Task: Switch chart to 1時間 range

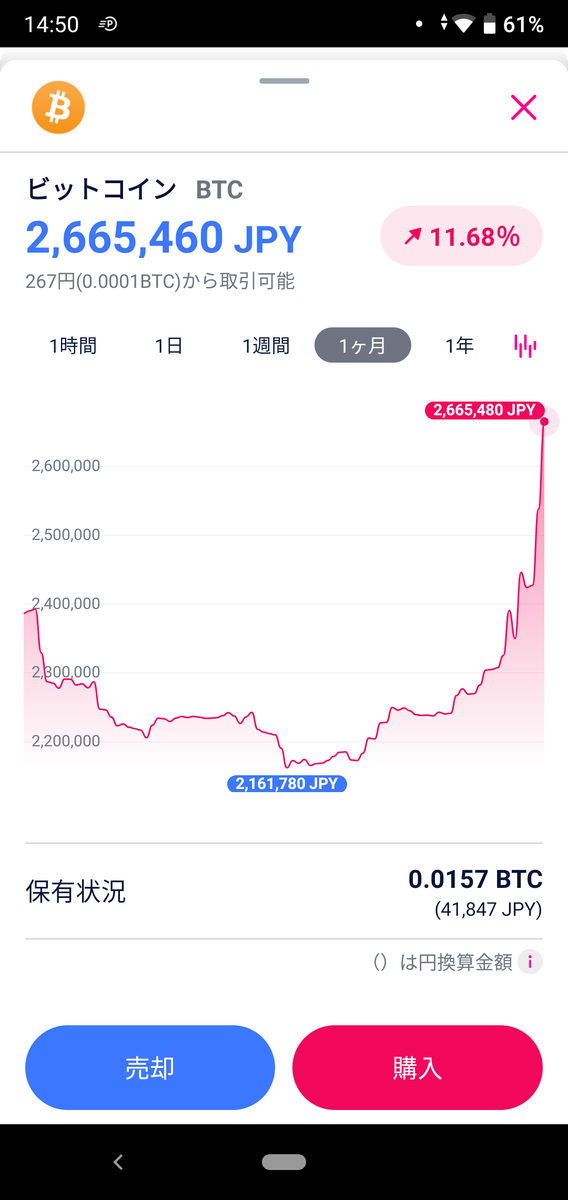Action: click(x=73, y=345)
